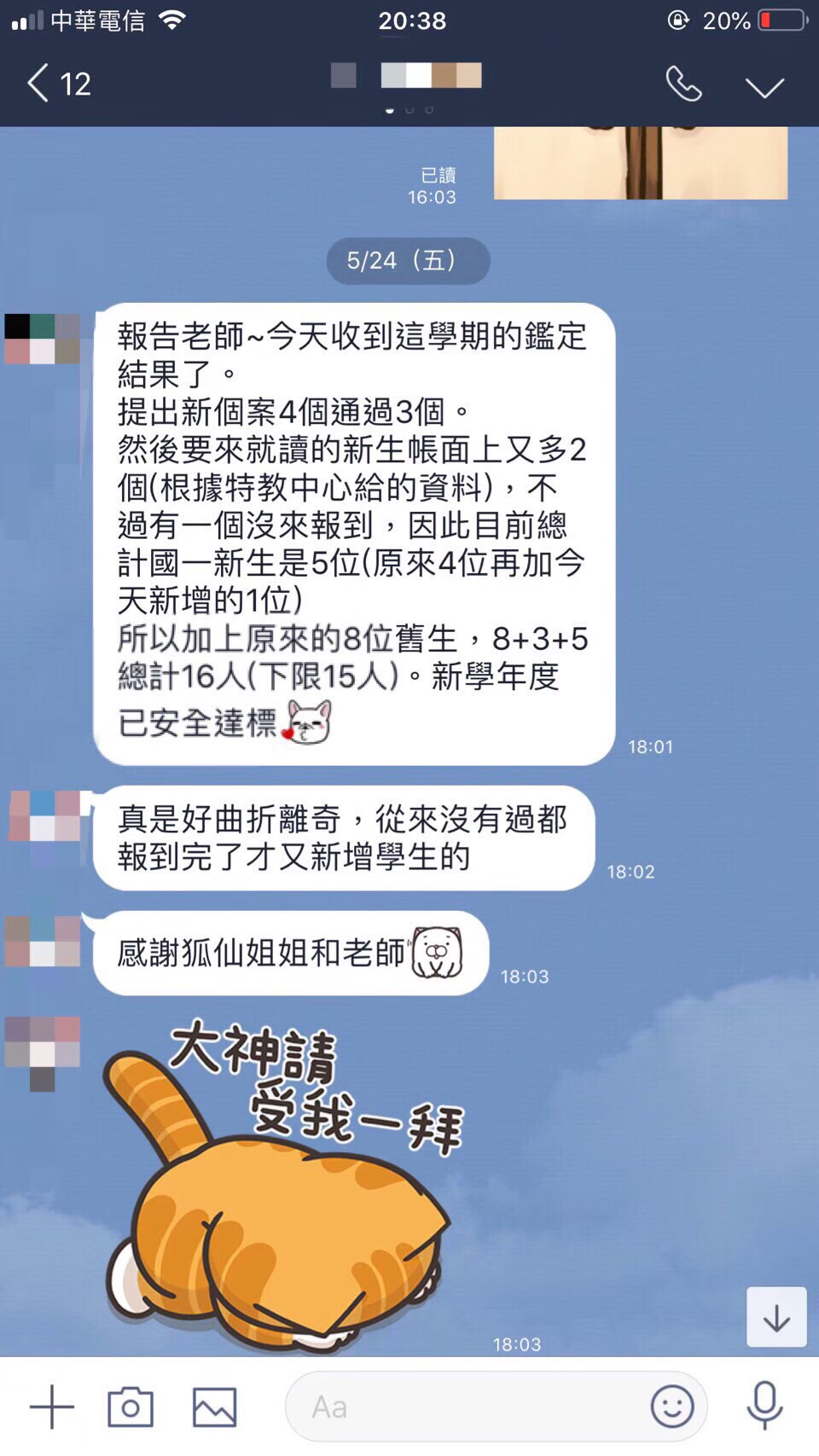Launch the camera to take photo

[x=131, y=1407]
